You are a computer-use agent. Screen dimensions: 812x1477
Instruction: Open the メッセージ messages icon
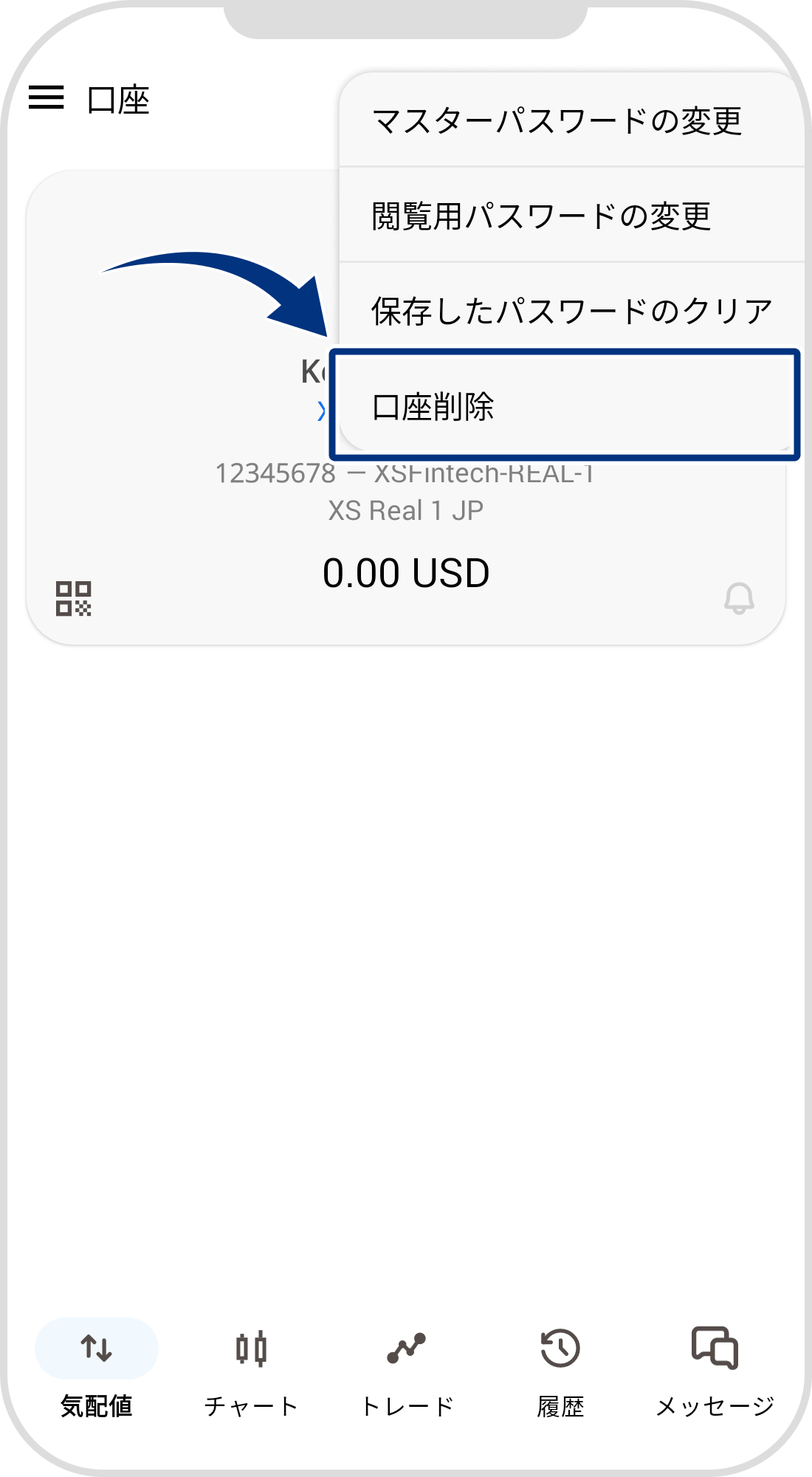click(713, 1348)
